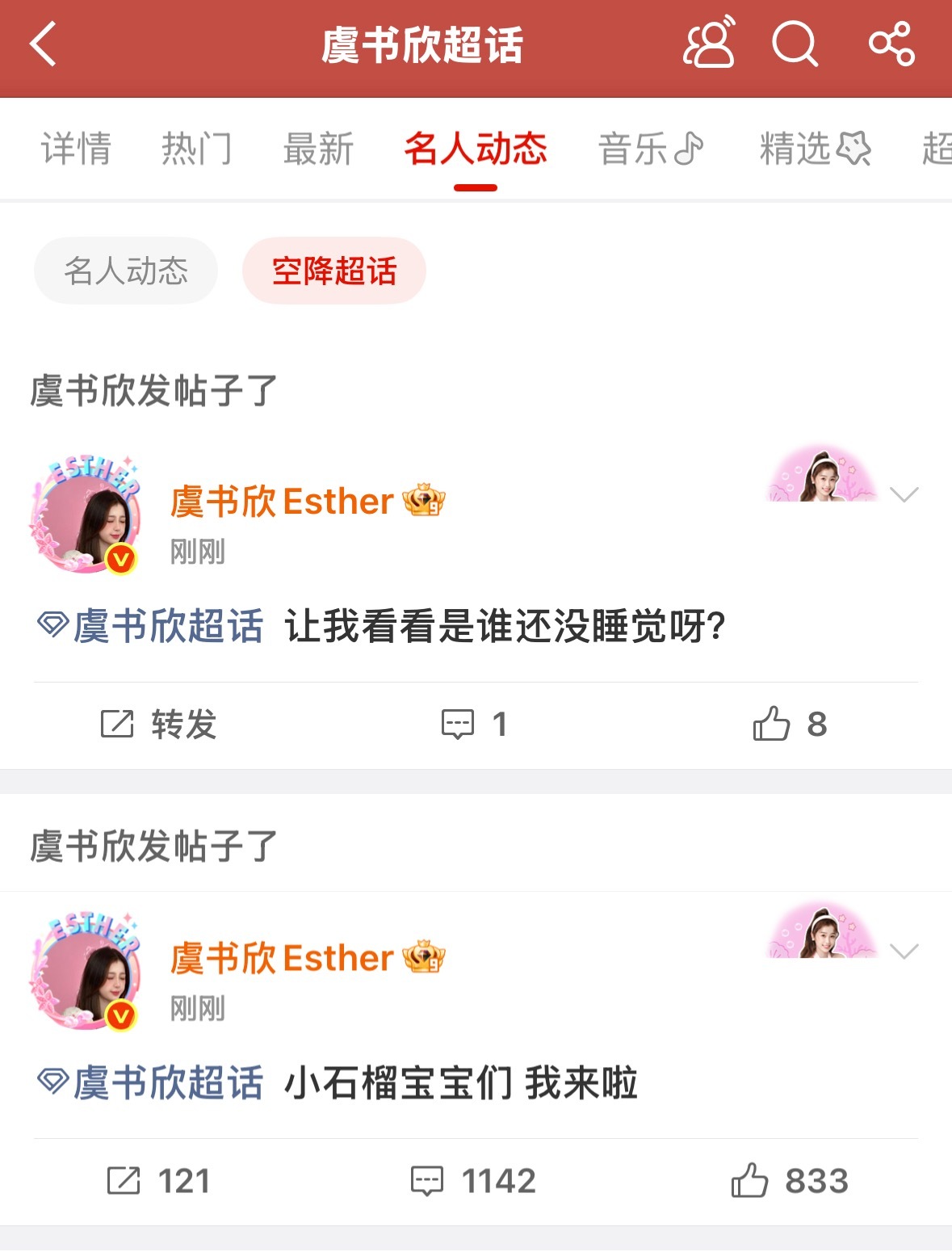Tap the share icon in the red header

890,46
